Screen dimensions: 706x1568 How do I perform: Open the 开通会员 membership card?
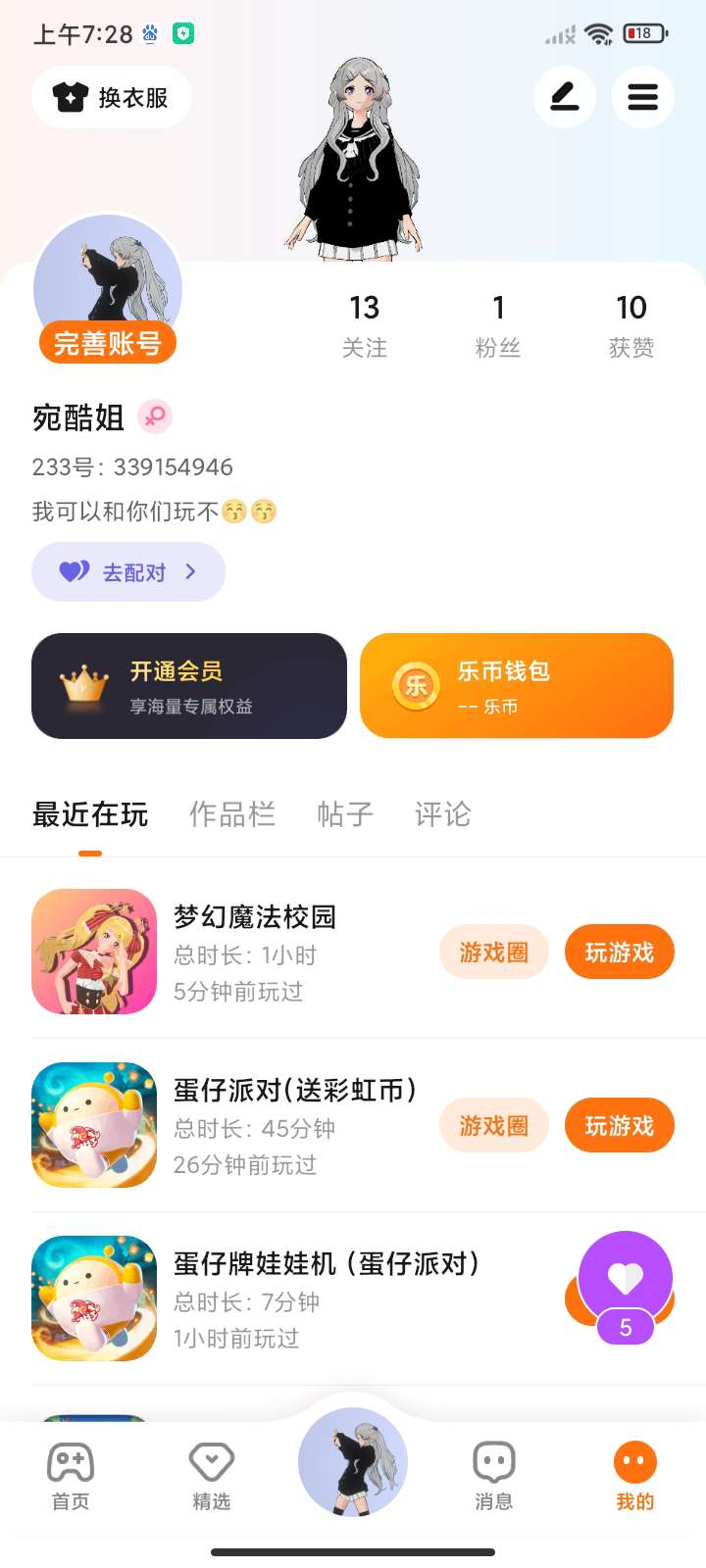[189, 686]
